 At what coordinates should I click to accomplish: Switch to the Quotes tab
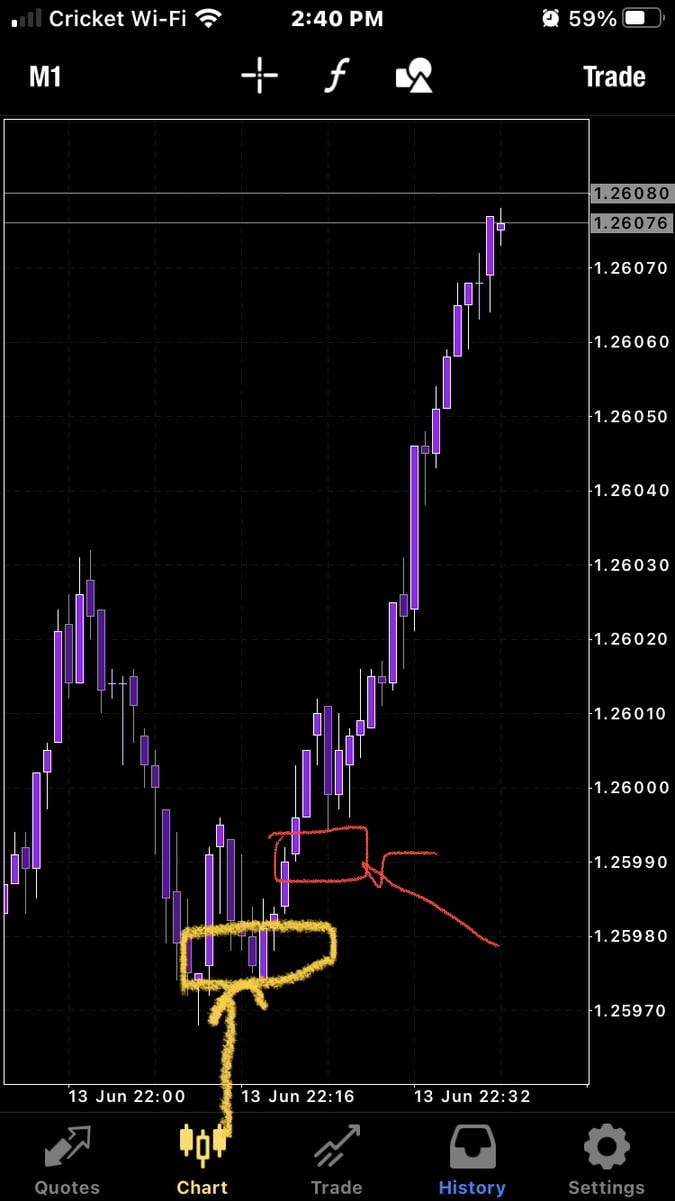(67, 1159)
